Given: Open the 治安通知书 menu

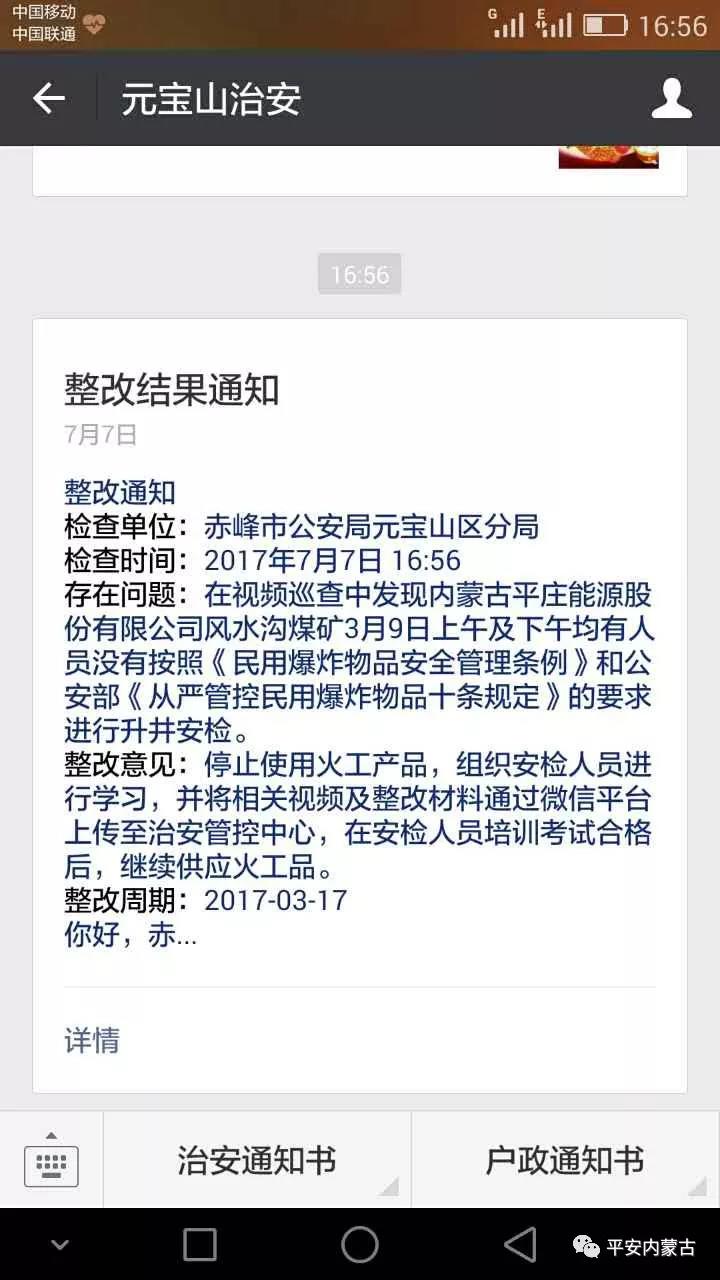Looking at the screenshot, I should (x=257, y=1160).
